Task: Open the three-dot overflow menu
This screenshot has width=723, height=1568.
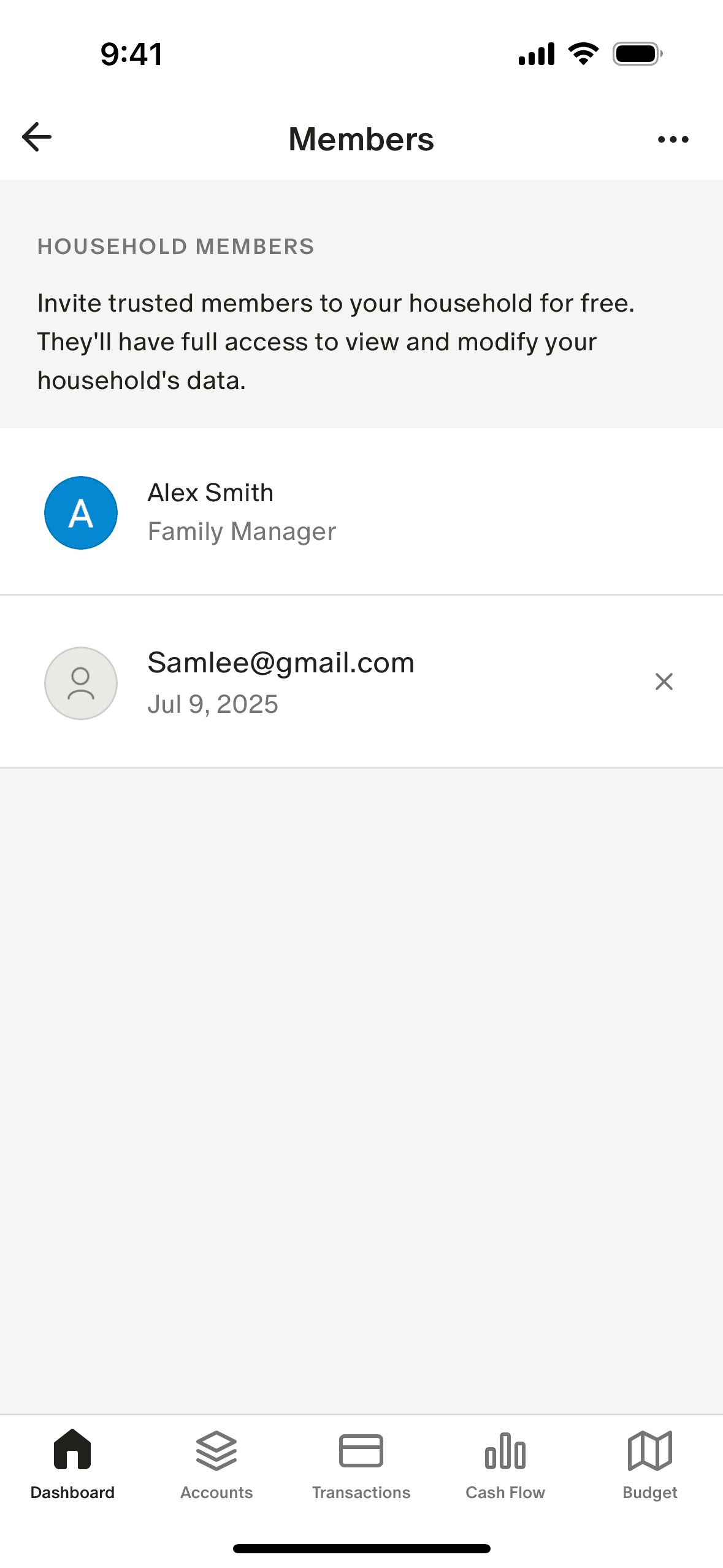Action: tap(673, 140)
